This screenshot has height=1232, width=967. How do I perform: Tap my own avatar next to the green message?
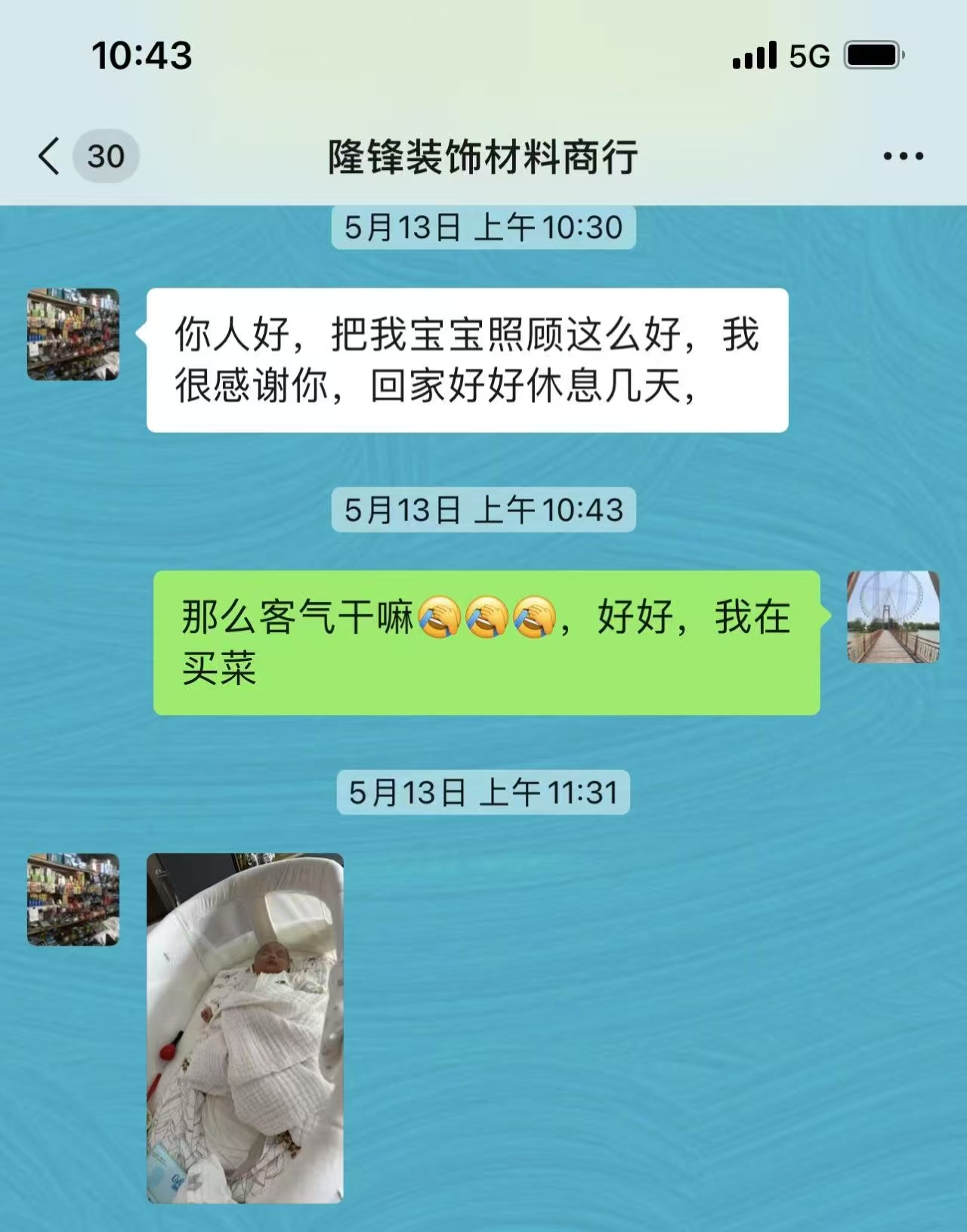tap(893, 617)
